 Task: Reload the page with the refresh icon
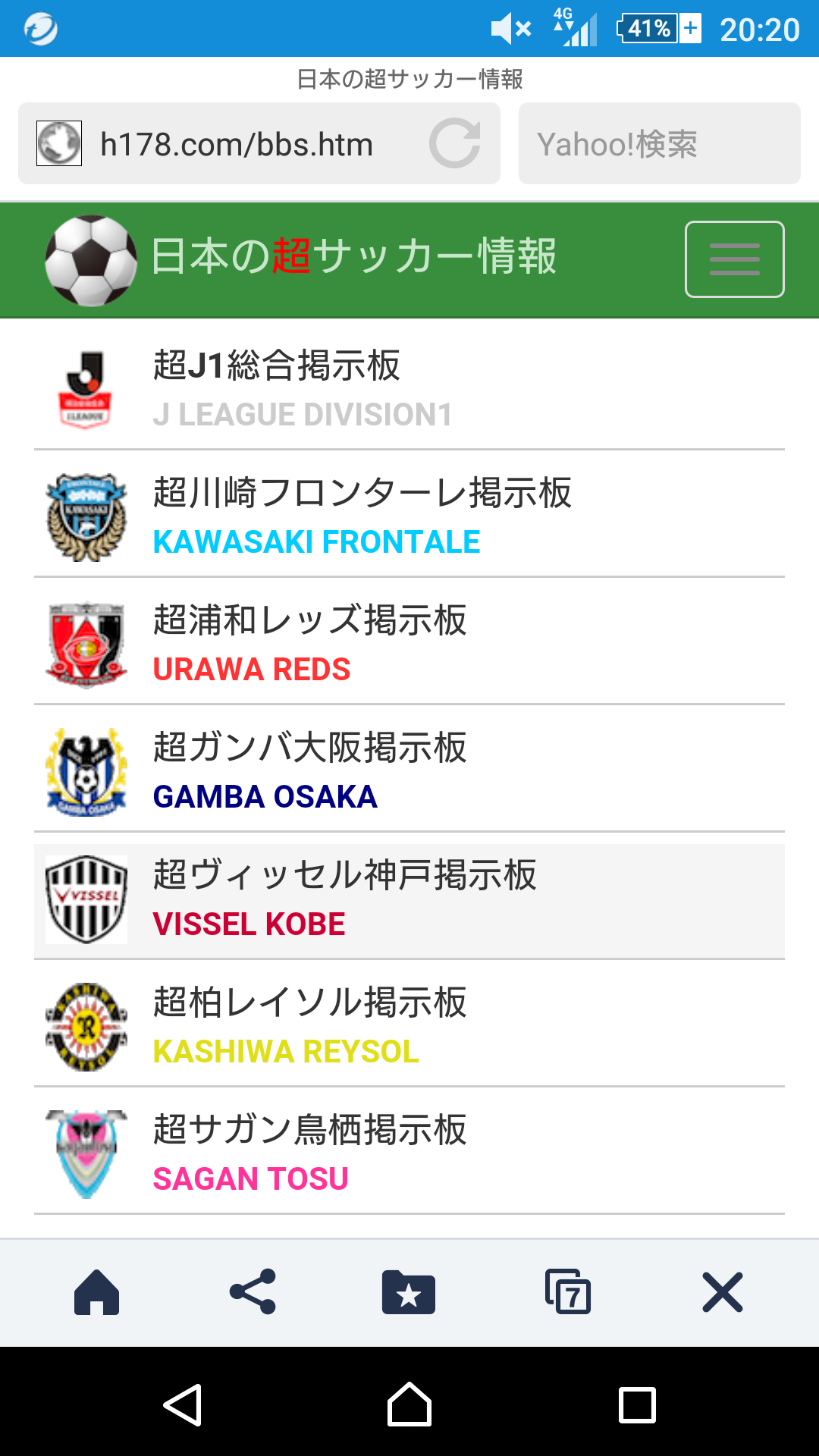click(x=455, y=143)
